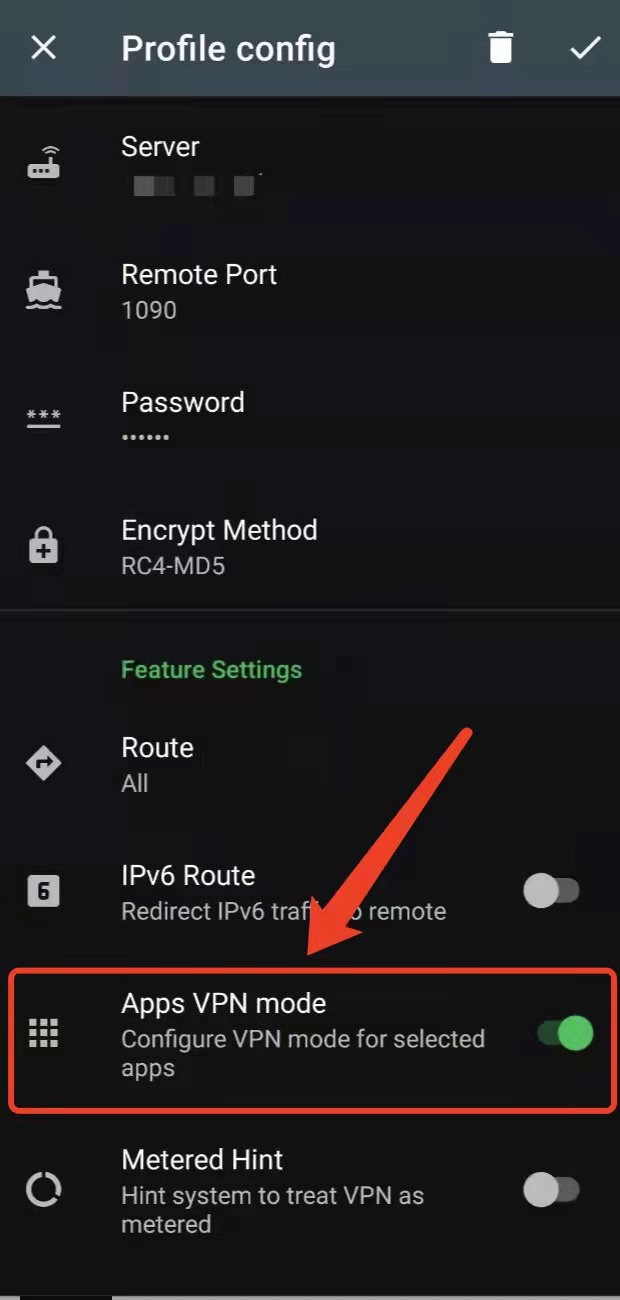Choose a different Encrypt Method
This screenshot has height=1300, width=620.
tap(310, 546)
